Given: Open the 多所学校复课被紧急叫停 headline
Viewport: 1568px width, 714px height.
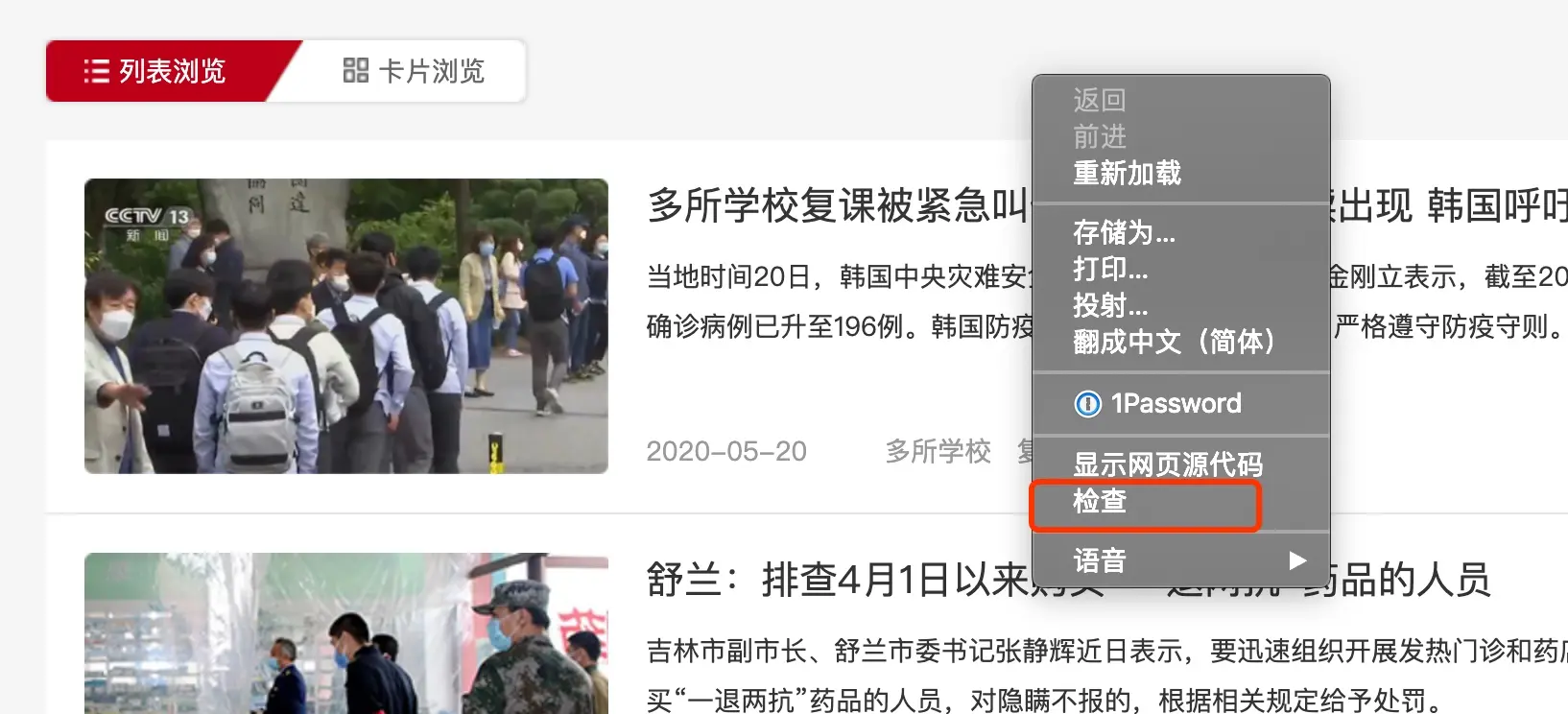Looking at the screenshot, I should tap(835, 206).
